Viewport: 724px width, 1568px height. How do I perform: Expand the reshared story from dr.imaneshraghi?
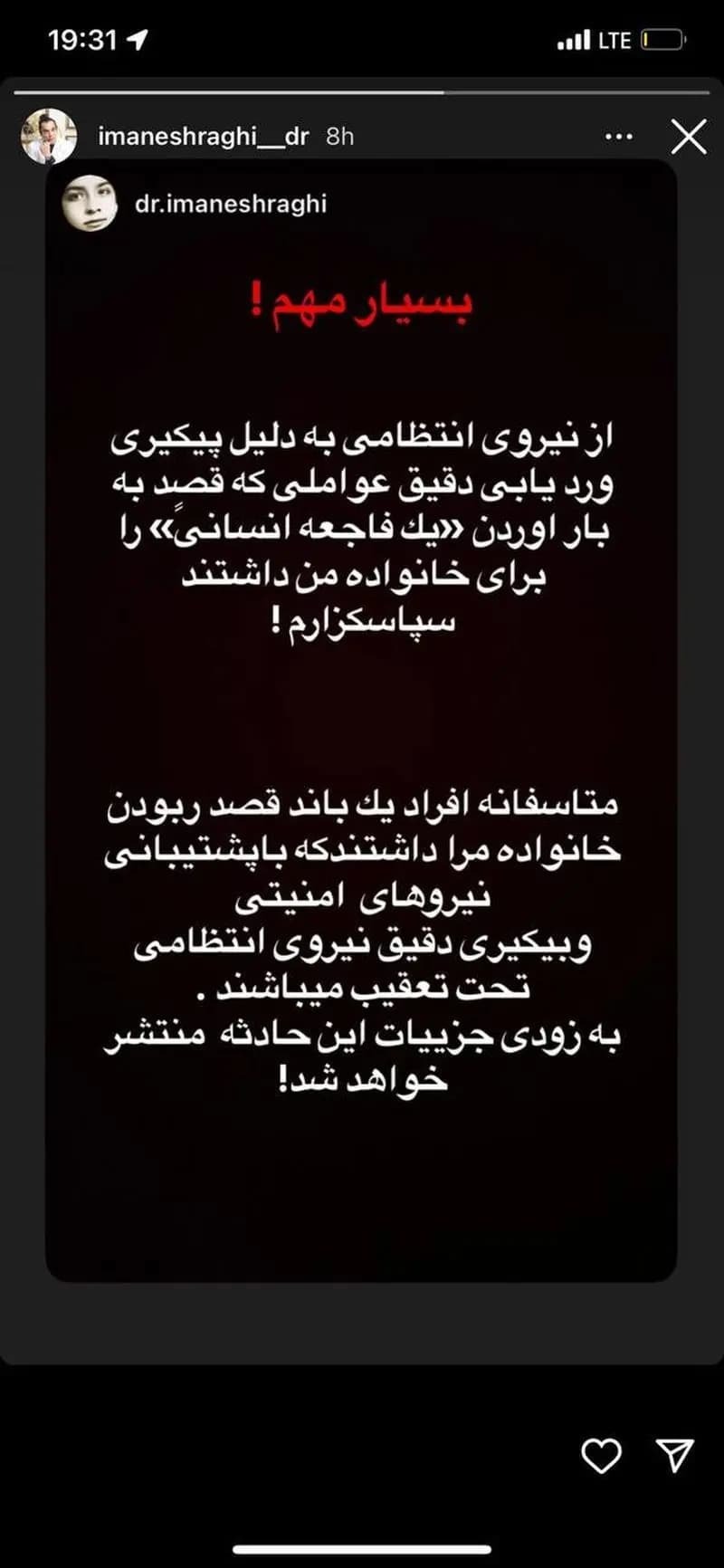click(362, 724)
